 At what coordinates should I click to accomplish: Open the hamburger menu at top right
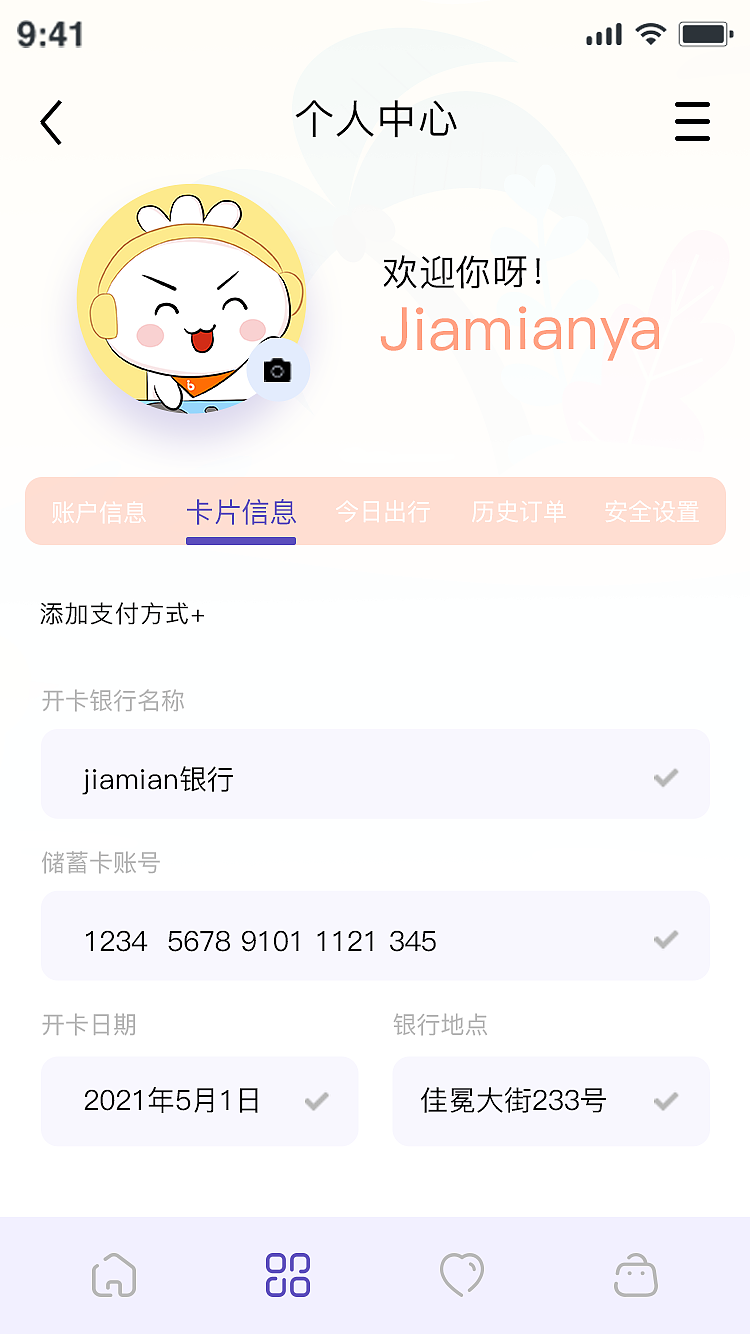click(692, 121)
